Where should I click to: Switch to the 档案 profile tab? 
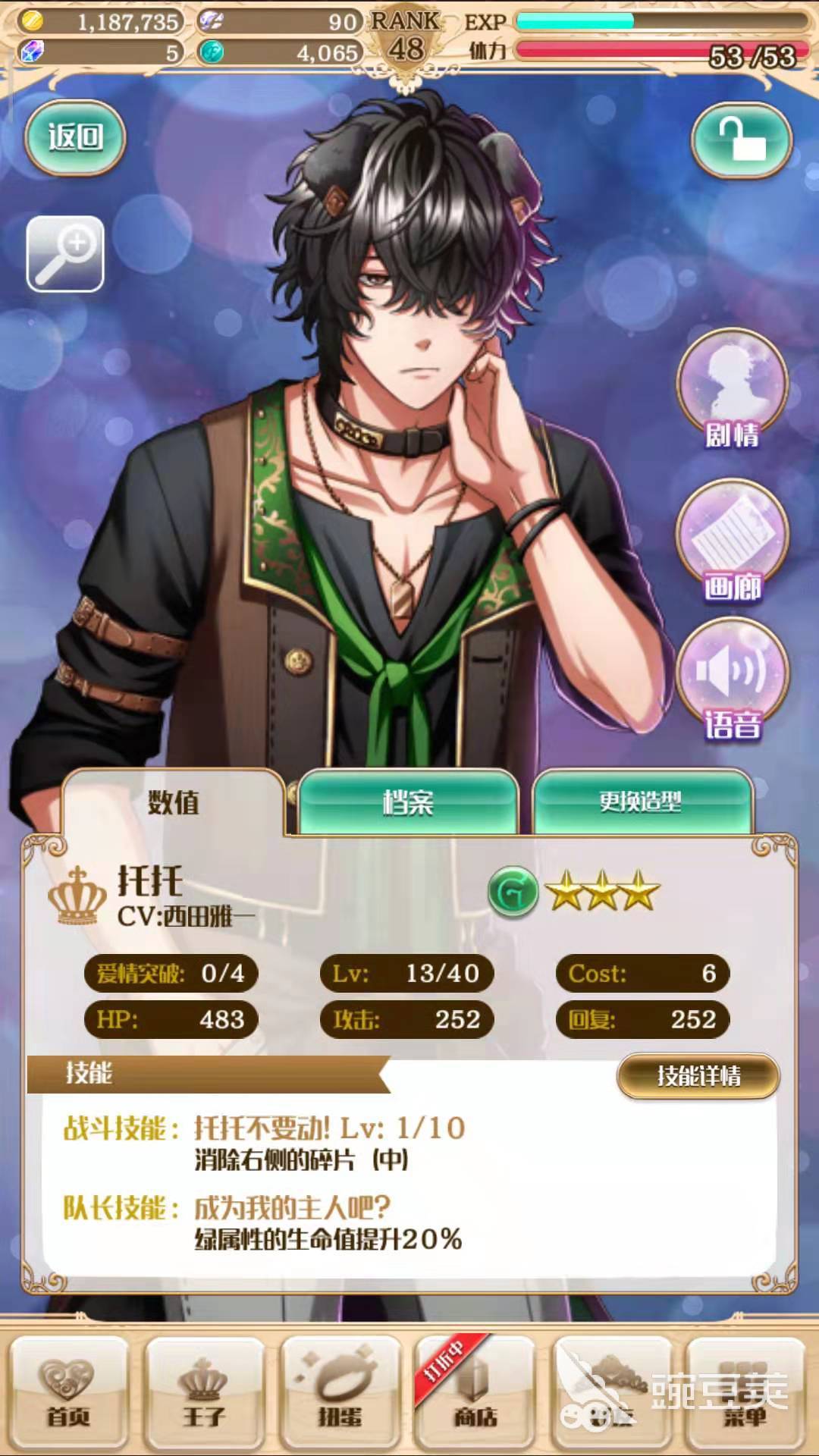coord(408,802)
